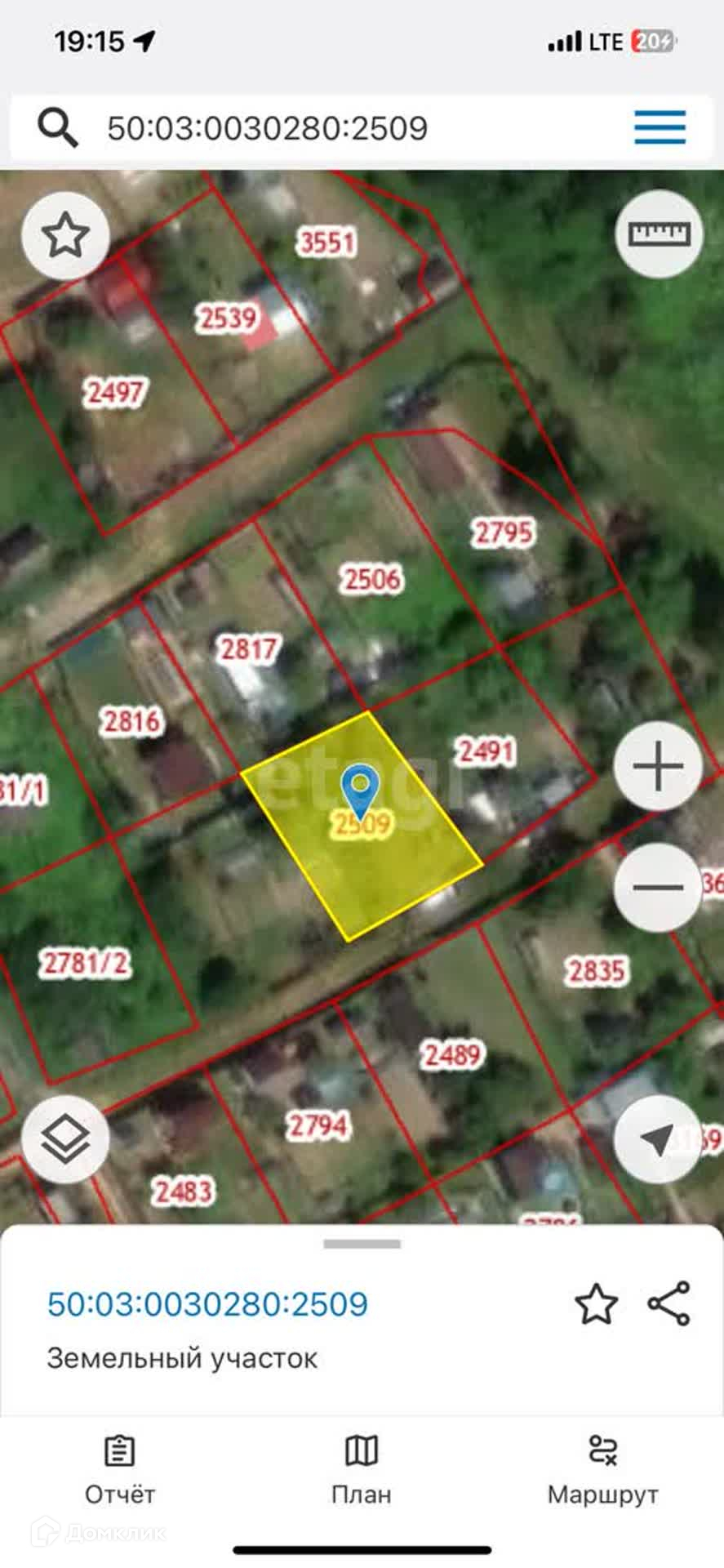Build a route with Маршрут
Screen dimensions: 724x1568
(x=603, y=1470)
